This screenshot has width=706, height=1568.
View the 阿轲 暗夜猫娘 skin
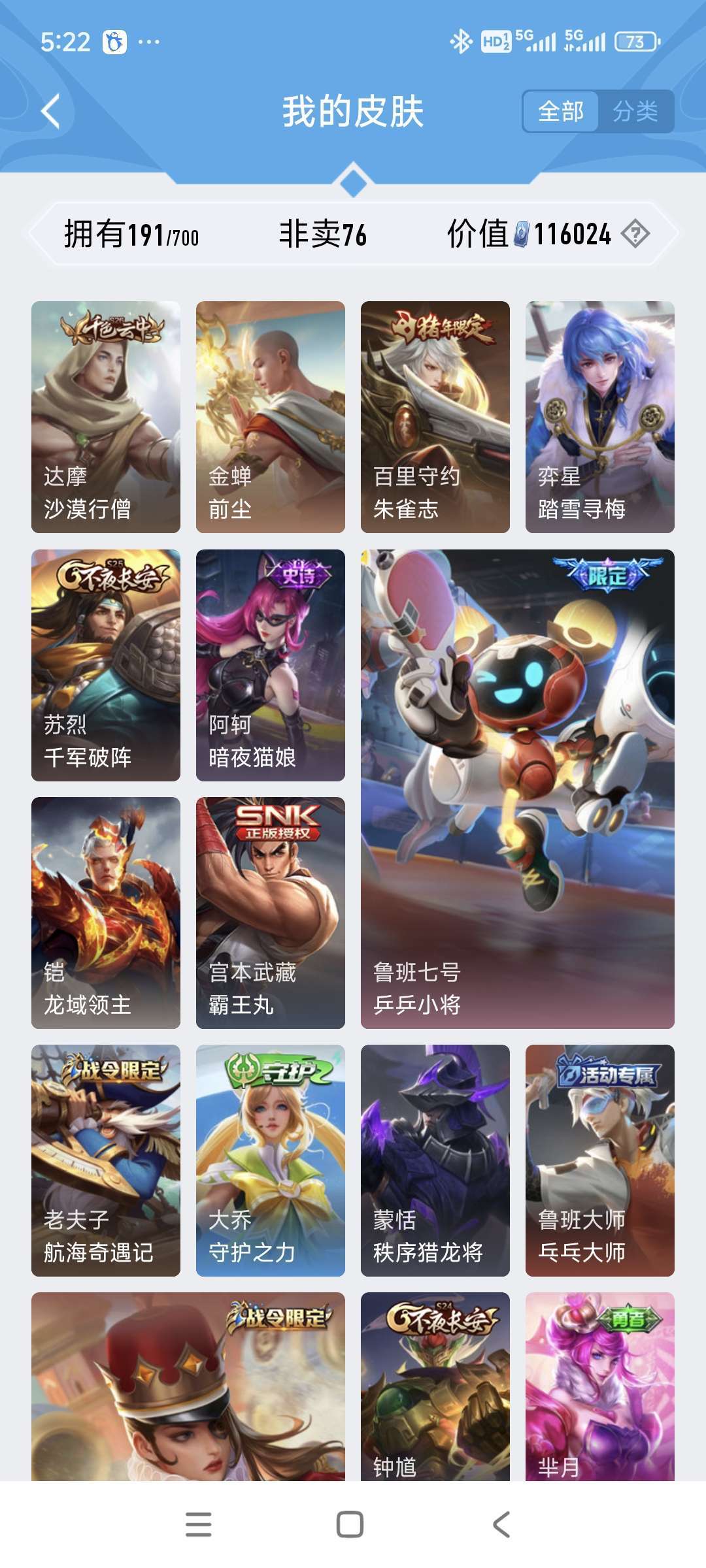[x=271, y=665]
